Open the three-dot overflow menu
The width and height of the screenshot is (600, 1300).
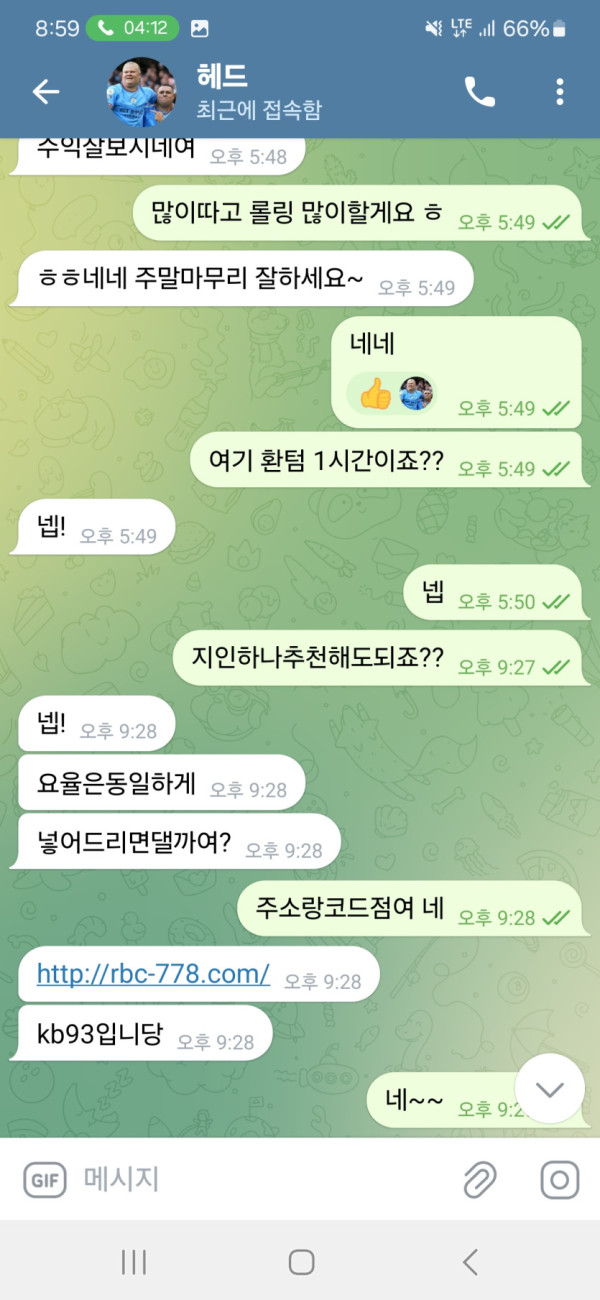tap(560, 92)
